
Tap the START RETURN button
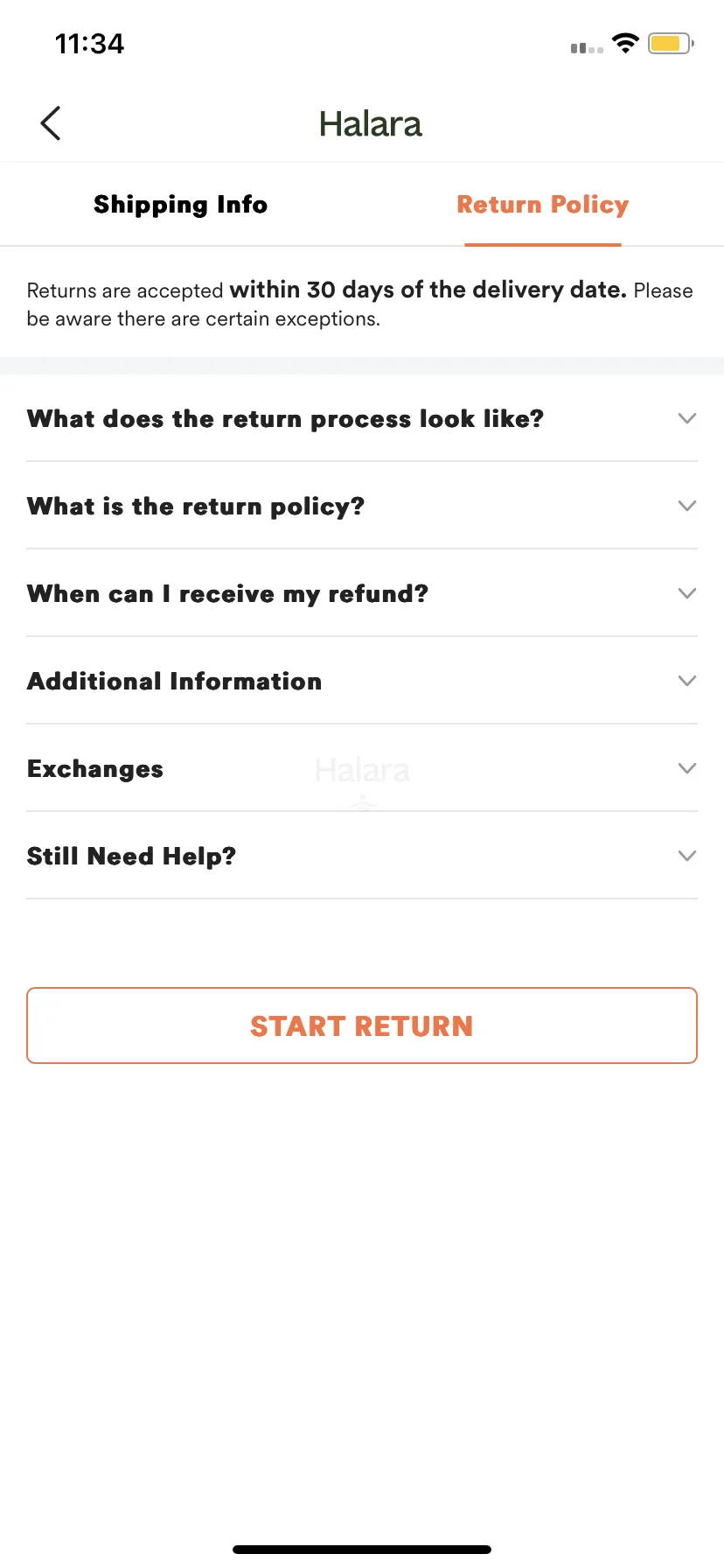click(x=361, y=1025)
